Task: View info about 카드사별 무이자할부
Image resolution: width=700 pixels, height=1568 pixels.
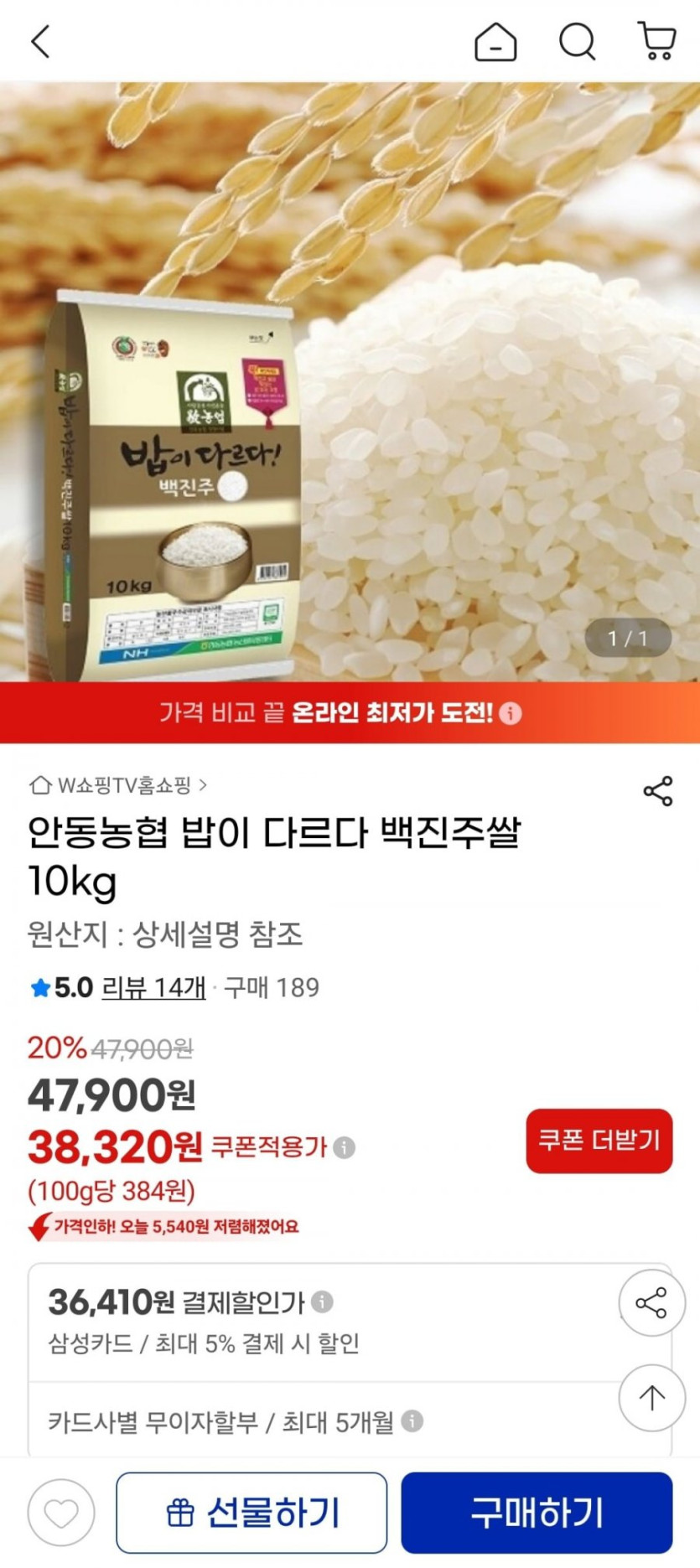Action: pyautogui.click(x=412, y=1421)
